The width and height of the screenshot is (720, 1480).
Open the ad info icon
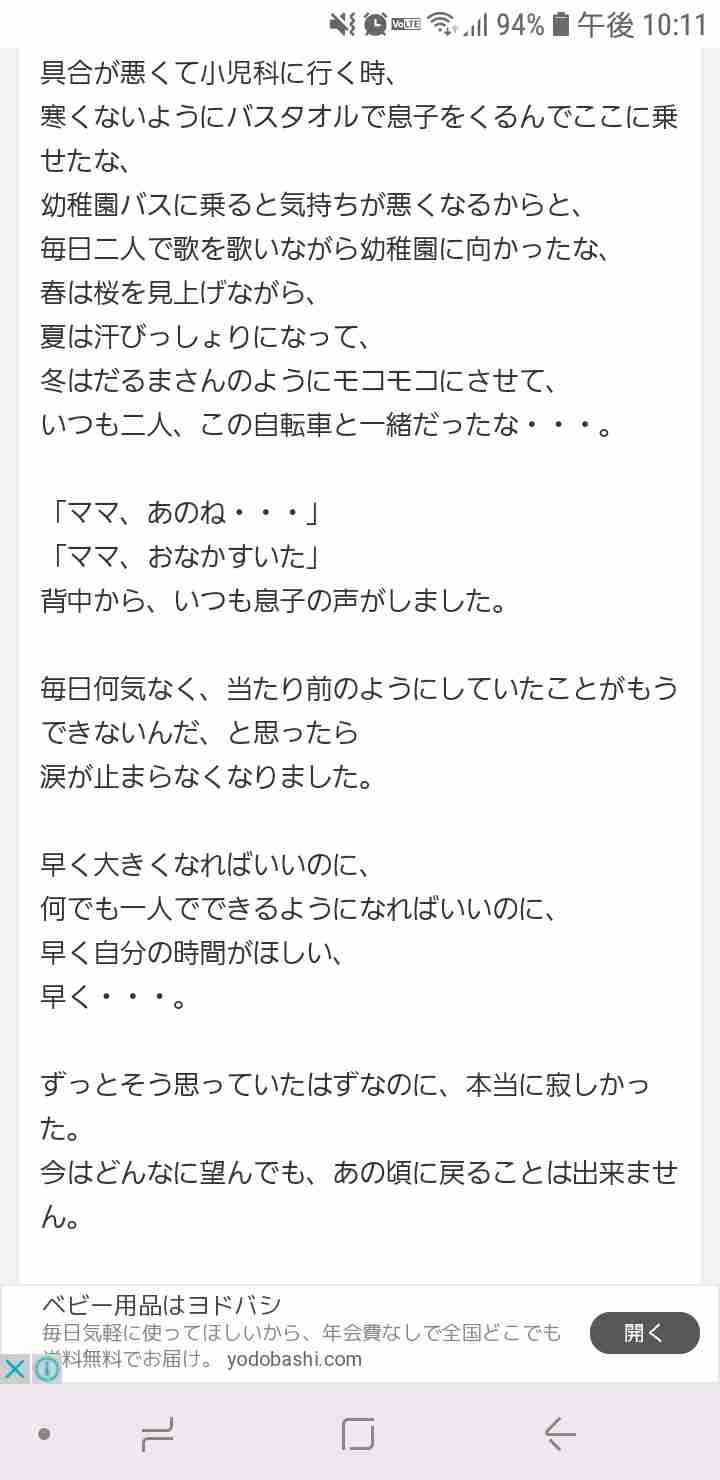click(x=47, y=1368)
